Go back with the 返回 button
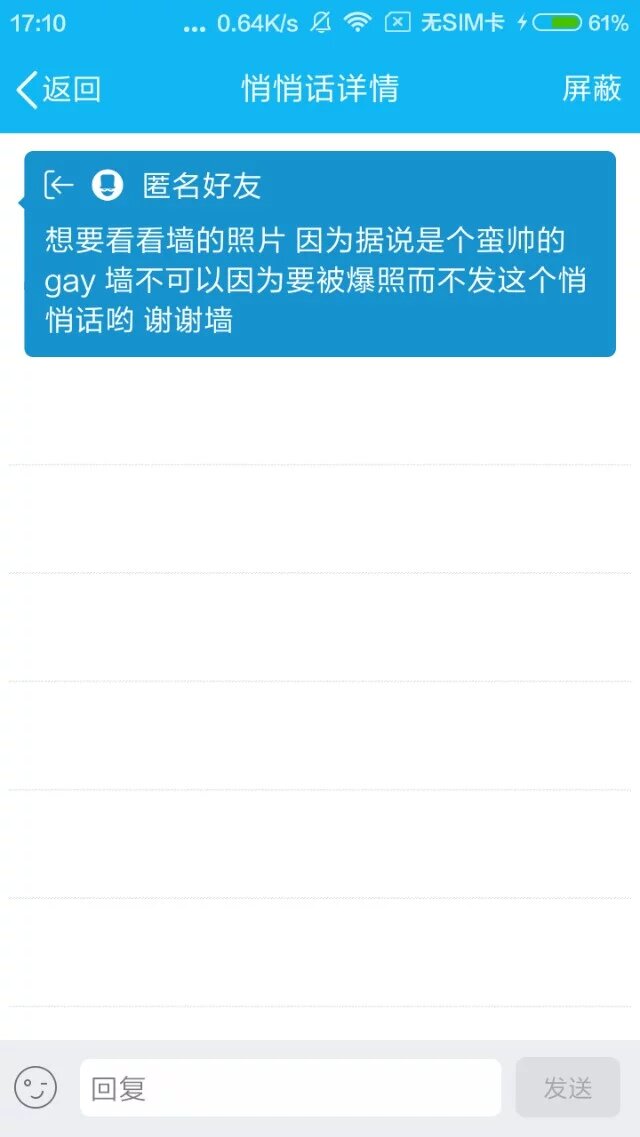The width and height of the screenshot is (640, 1137). click(x=59, y=89)
